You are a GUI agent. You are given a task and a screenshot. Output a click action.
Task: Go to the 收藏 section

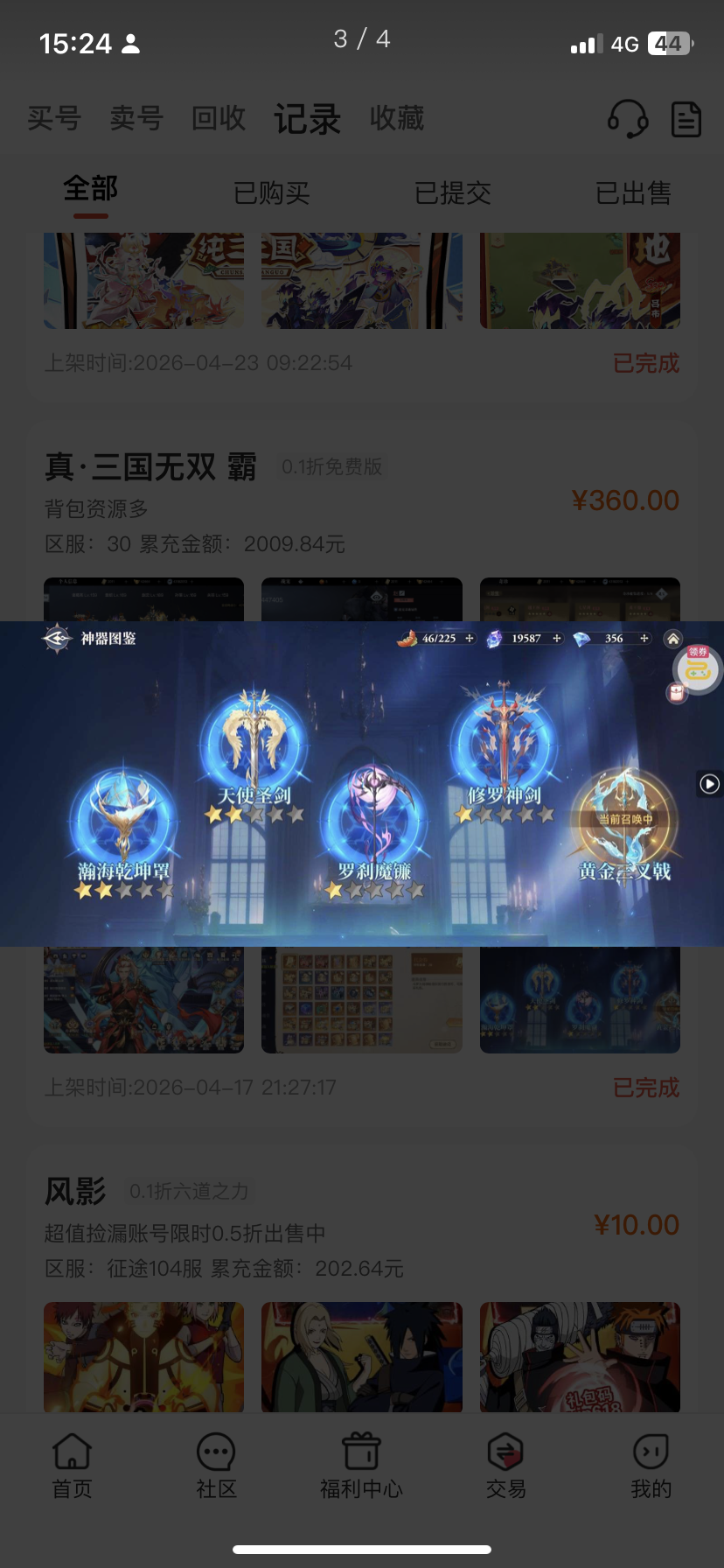click(397, 118)
